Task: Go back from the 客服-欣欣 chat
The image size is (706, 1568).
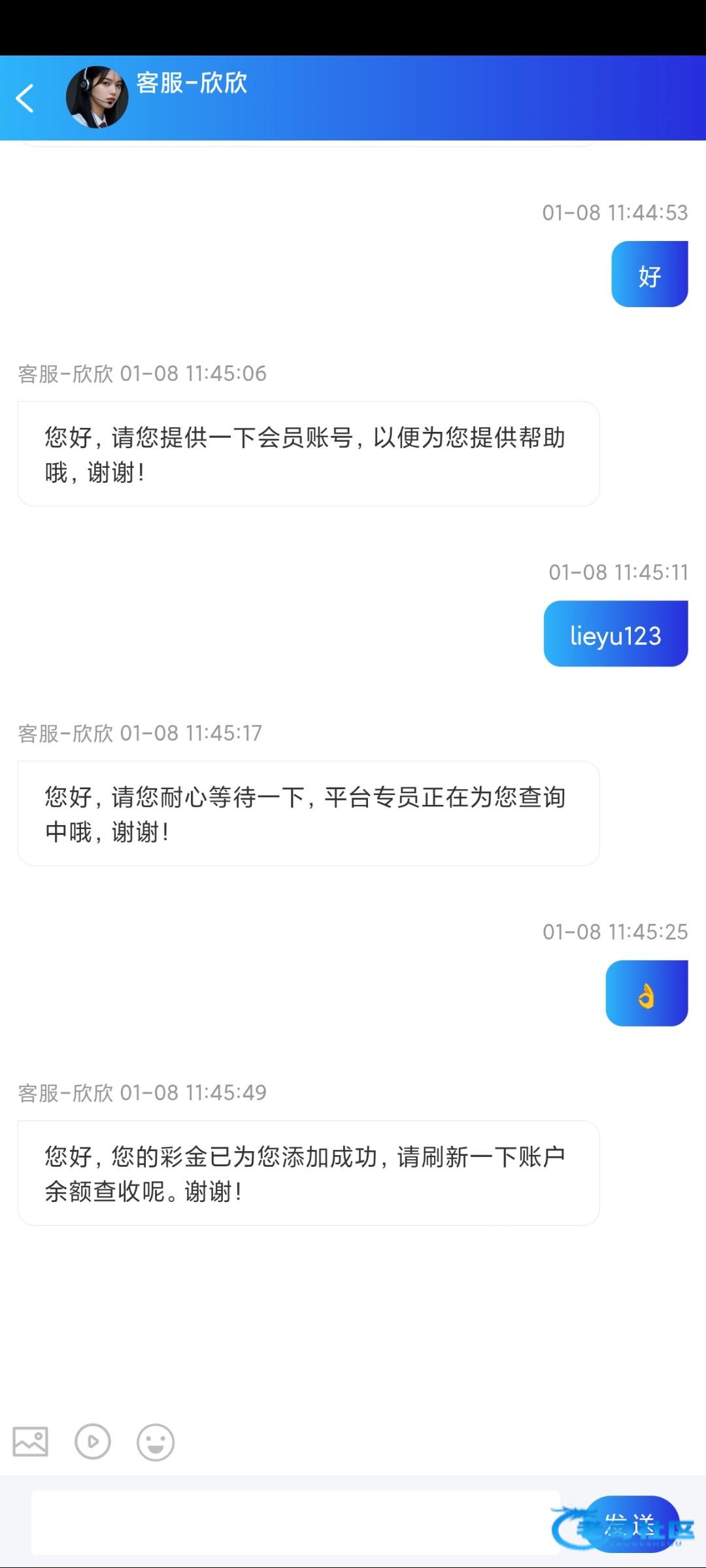Action: 25,99
